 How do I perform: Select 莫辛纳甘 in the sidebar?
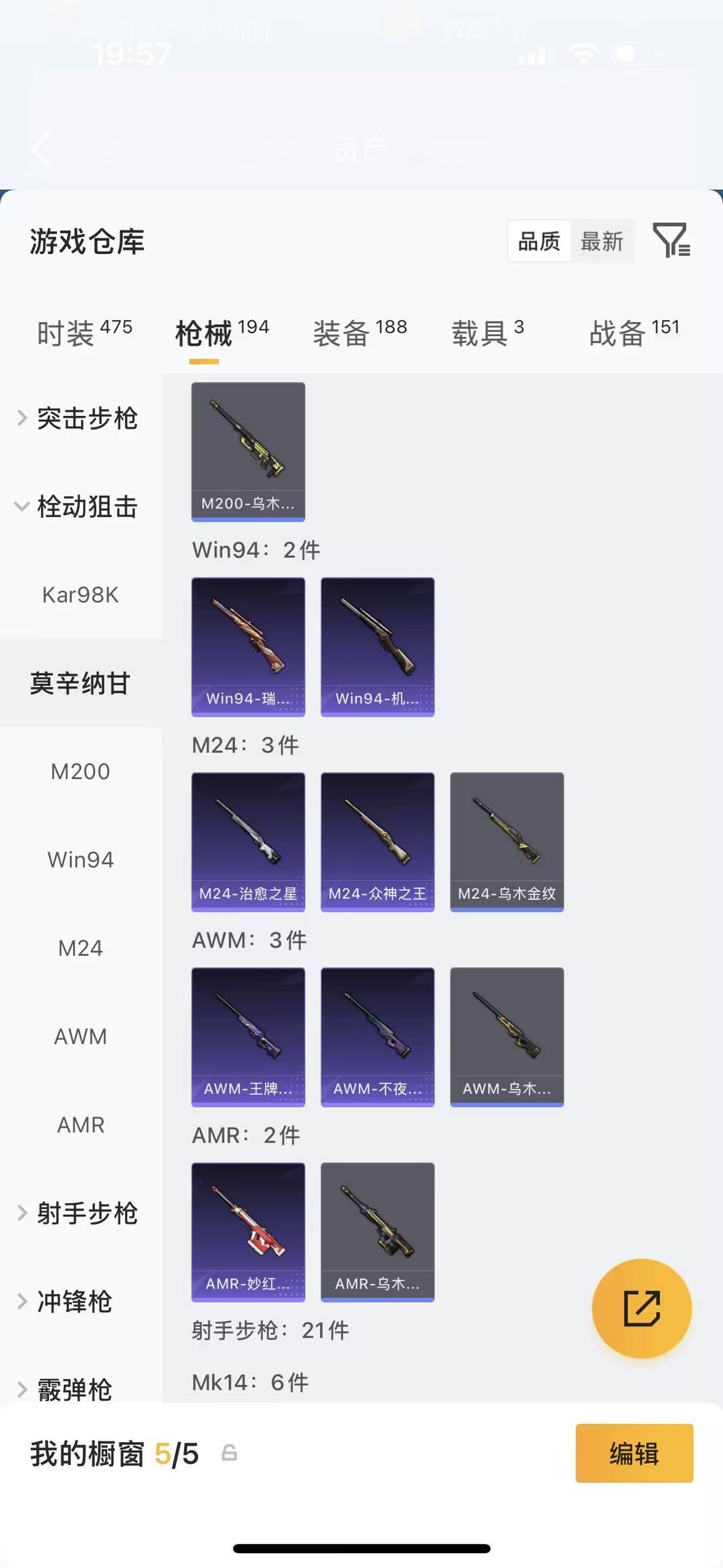(x=80, y=683)
